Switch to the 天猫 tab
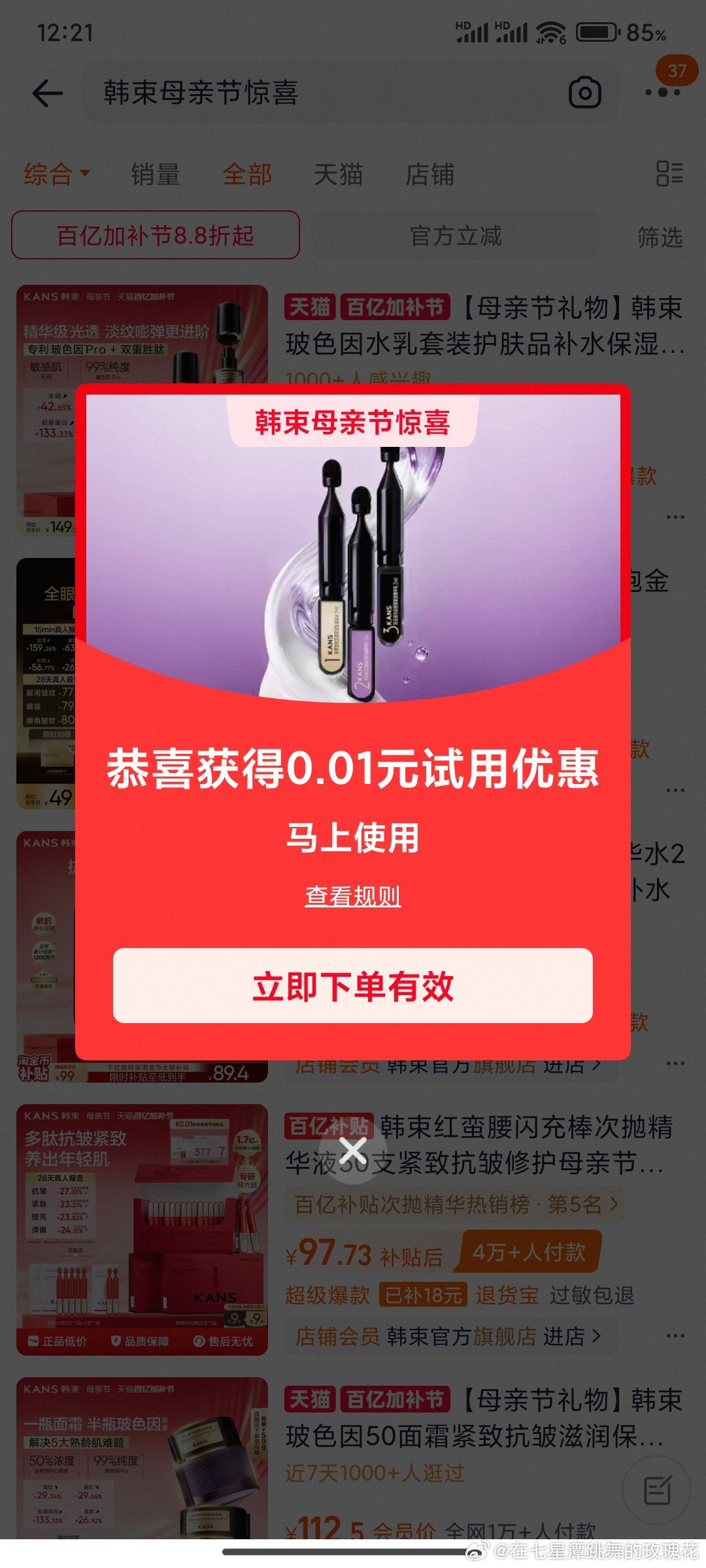The width and height of the screenshot is (706, 1568). tap(338, 174)
